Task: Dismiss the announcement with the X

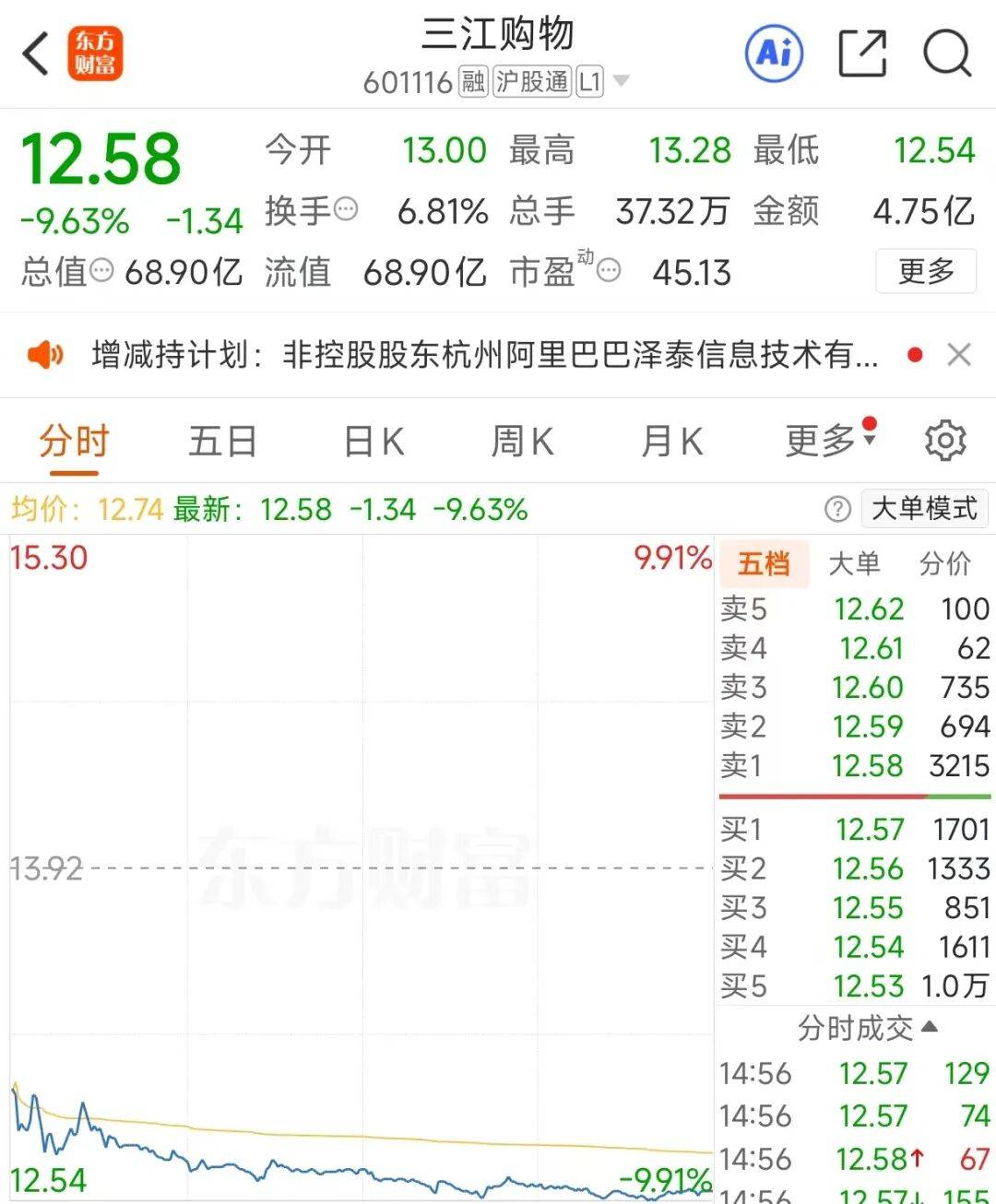Action: pyautogui.click(x=959, y=354)
